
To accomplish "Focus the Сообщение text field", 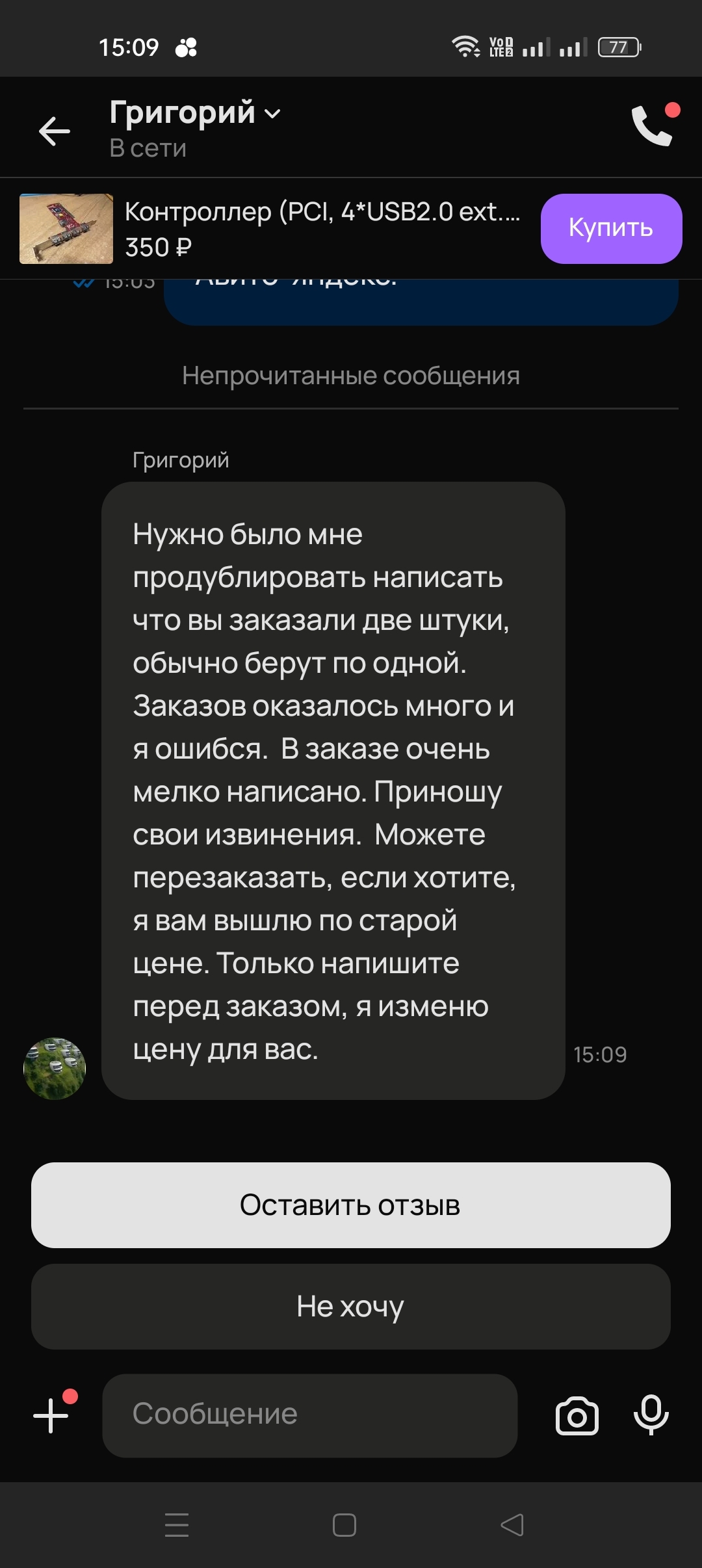I will (309, 1415).
